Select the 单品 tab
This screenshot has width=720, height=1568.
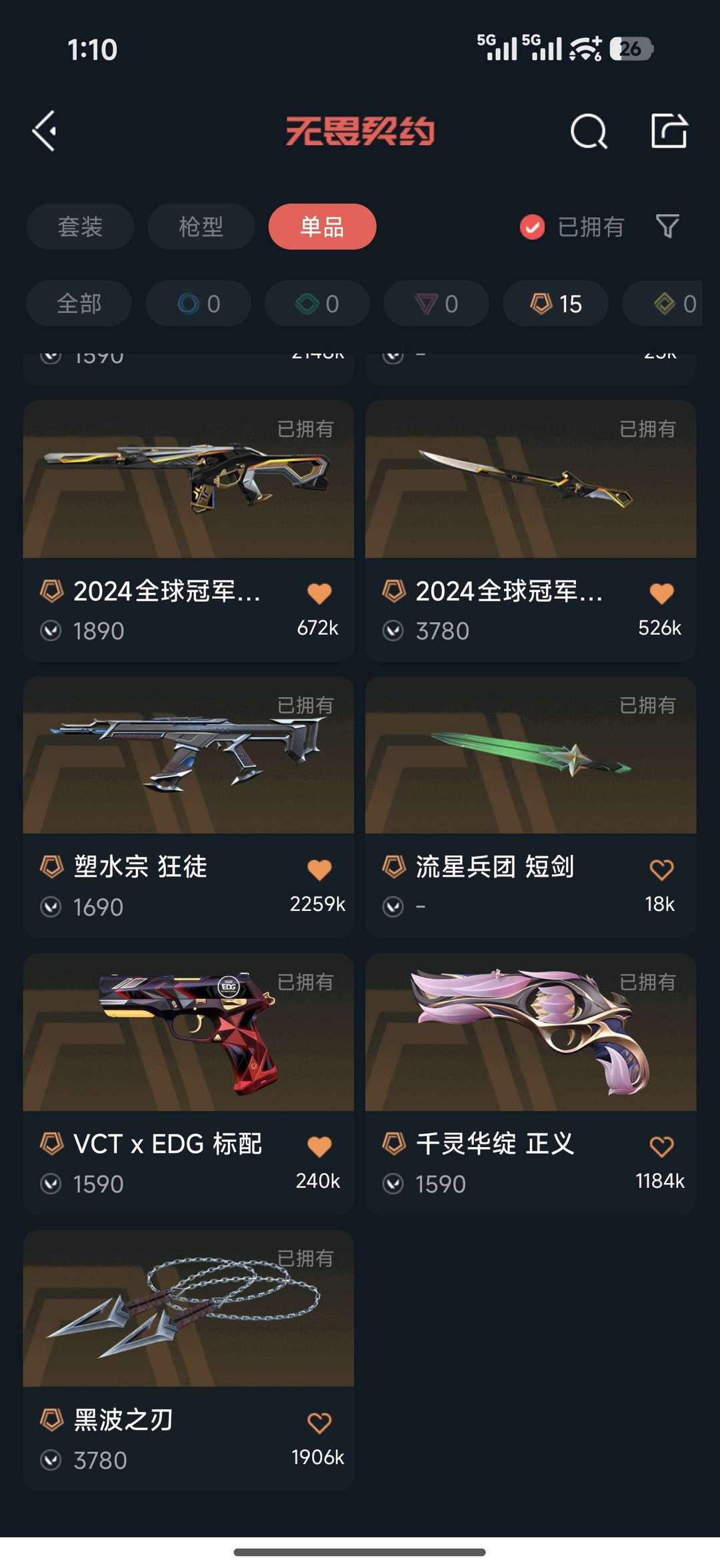point(322,227)
